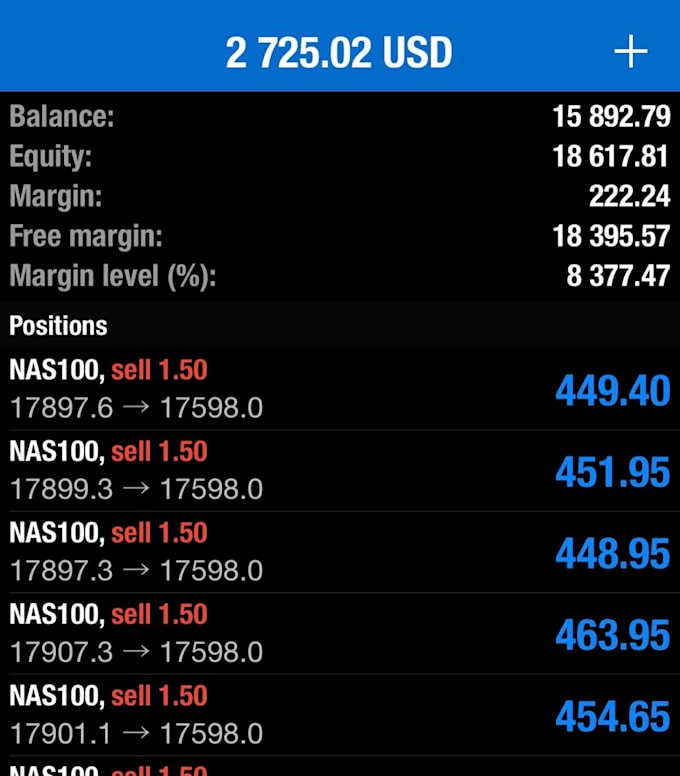Expand the NAS100 position opened at 17907.3
The image size is (680, 776).
pyautogui.click(x=340, y=633)
